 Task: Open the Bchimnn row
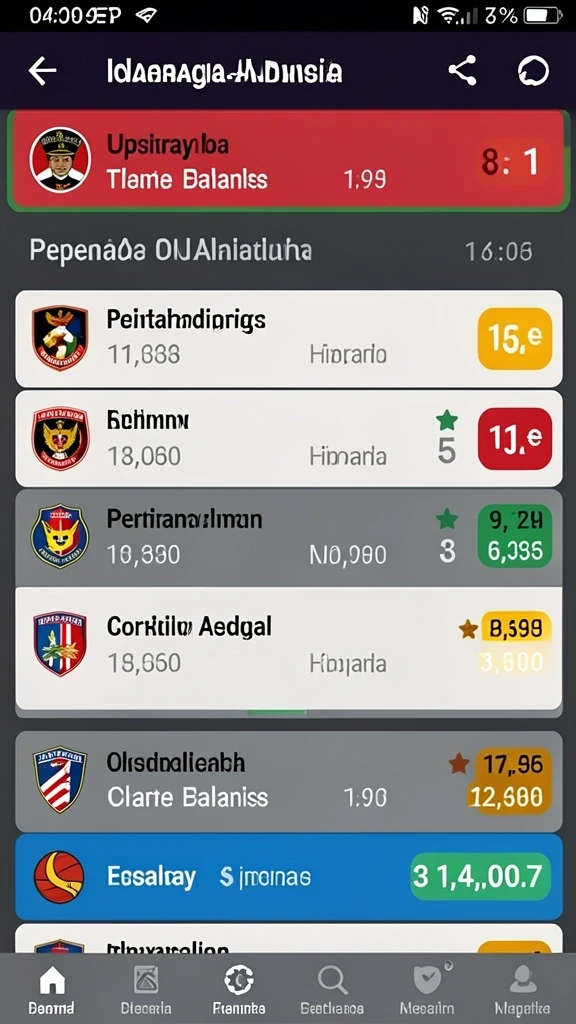pos(288,438)
